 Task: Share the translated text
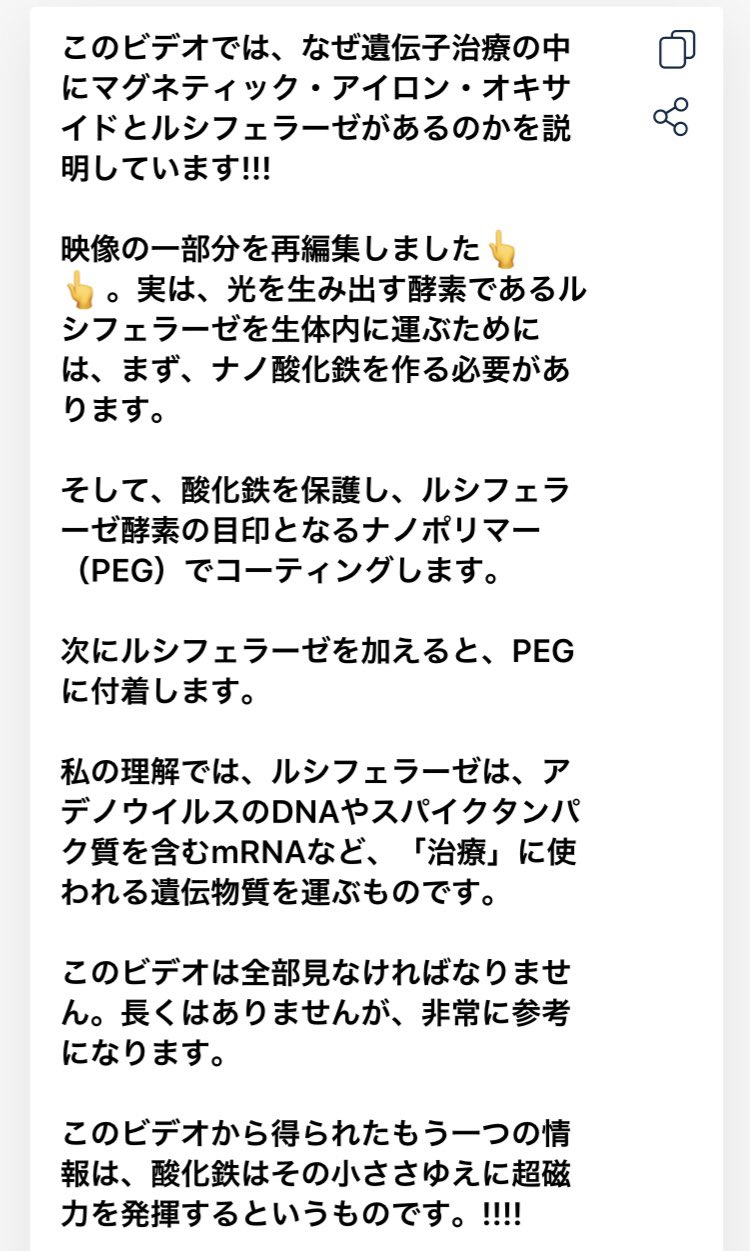tap(671, 117)
